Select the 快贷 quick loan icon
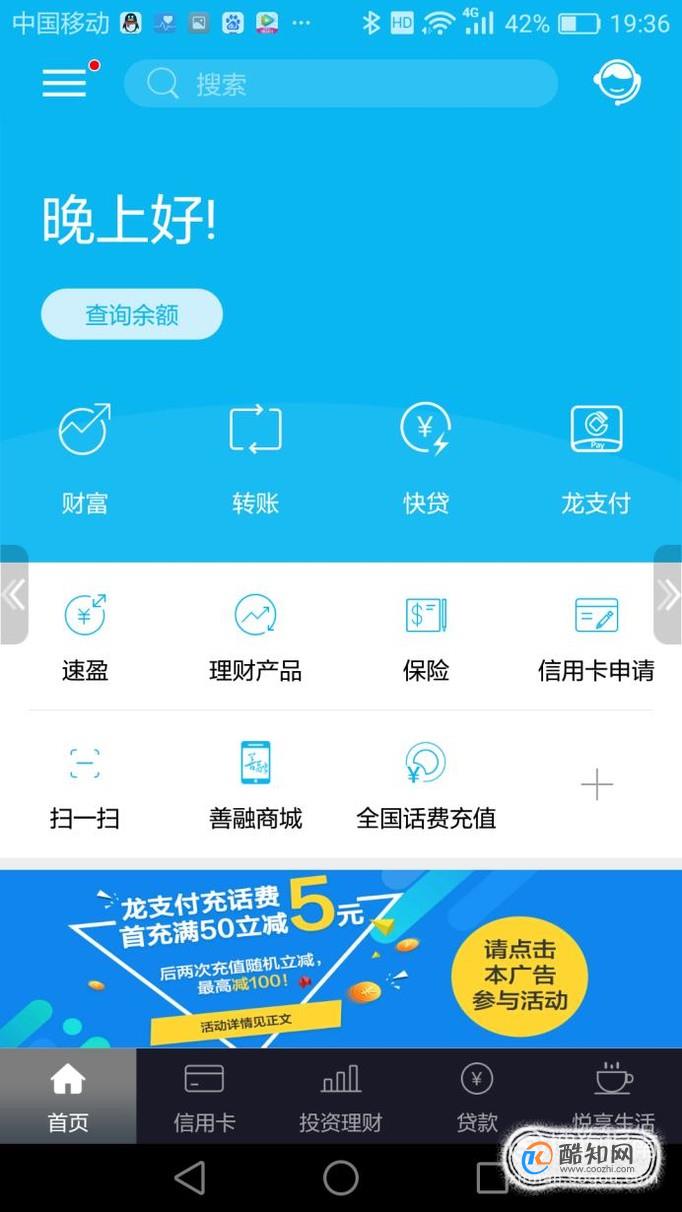 click(426, 459)
